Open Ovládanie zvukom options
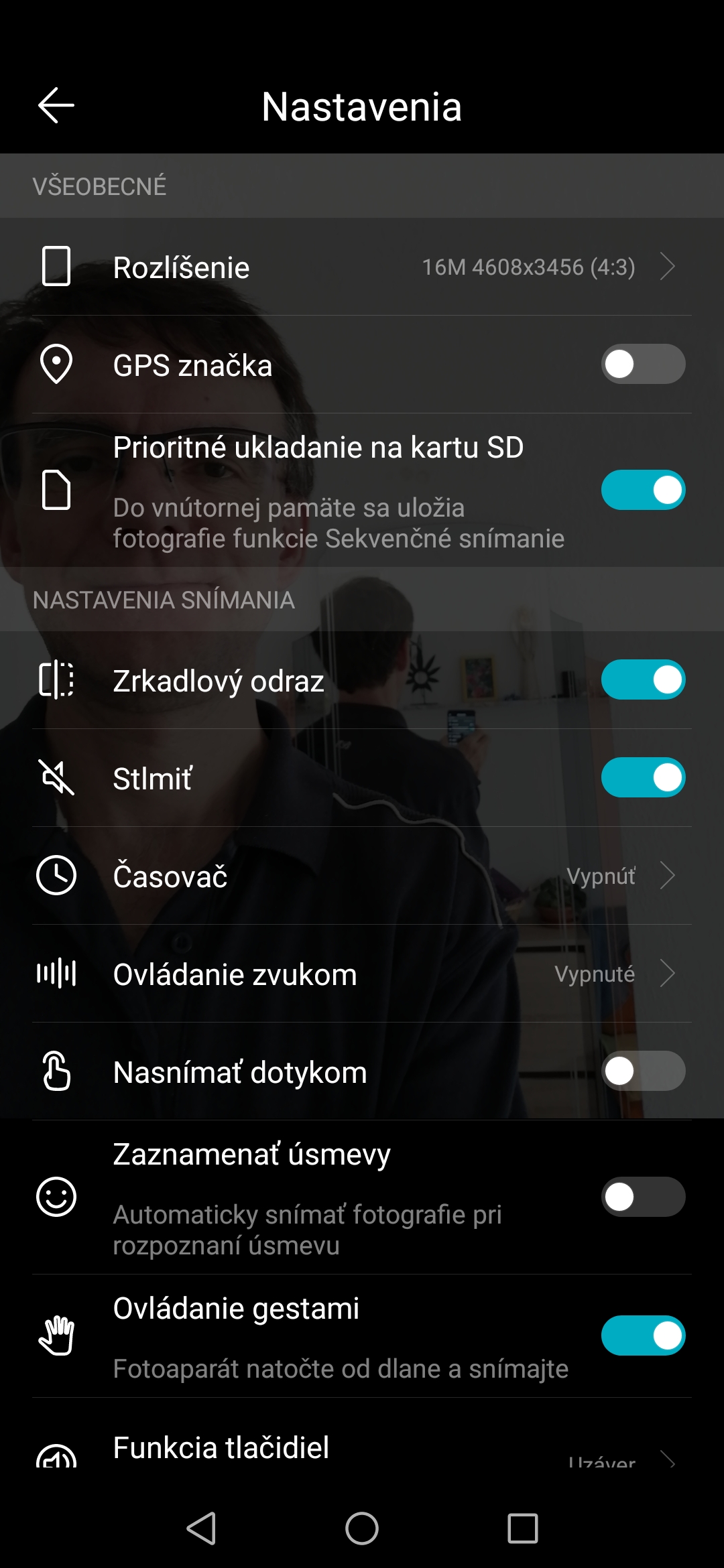 362,974
